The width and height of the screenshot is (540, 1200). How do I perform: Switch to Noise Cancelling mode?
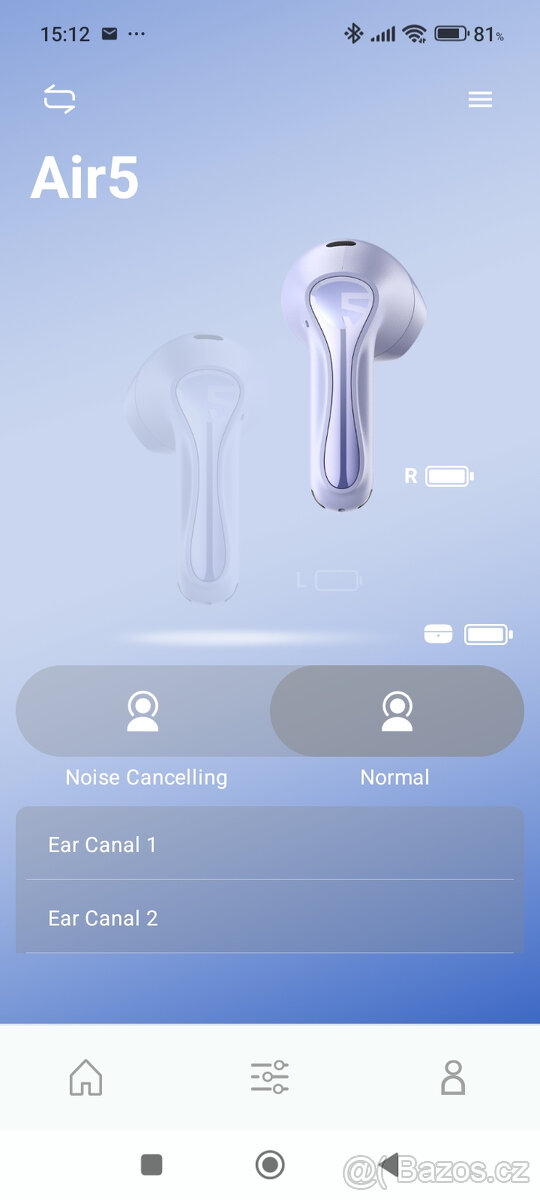143,711
